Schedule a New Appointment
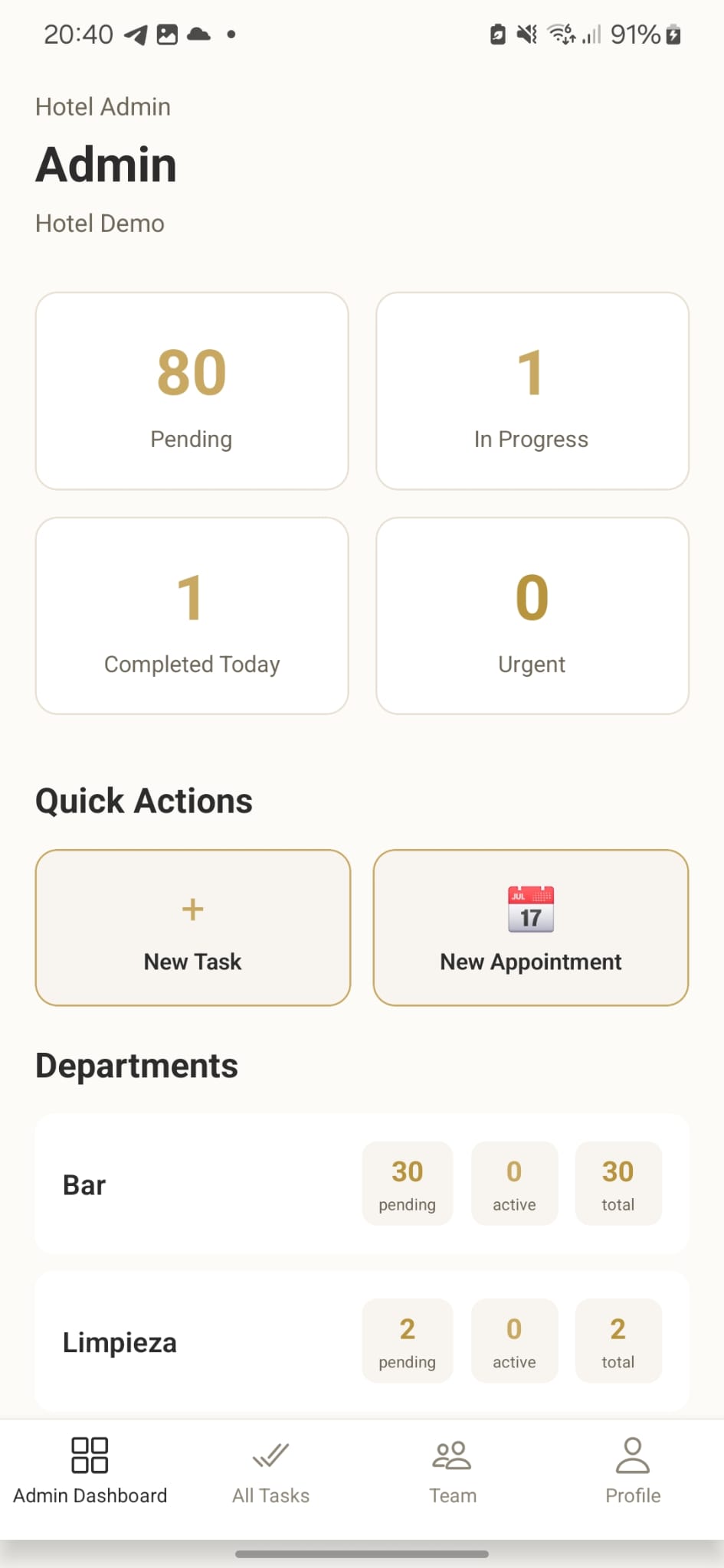This screenshot has height=1568, width=724. pos(530,928)
